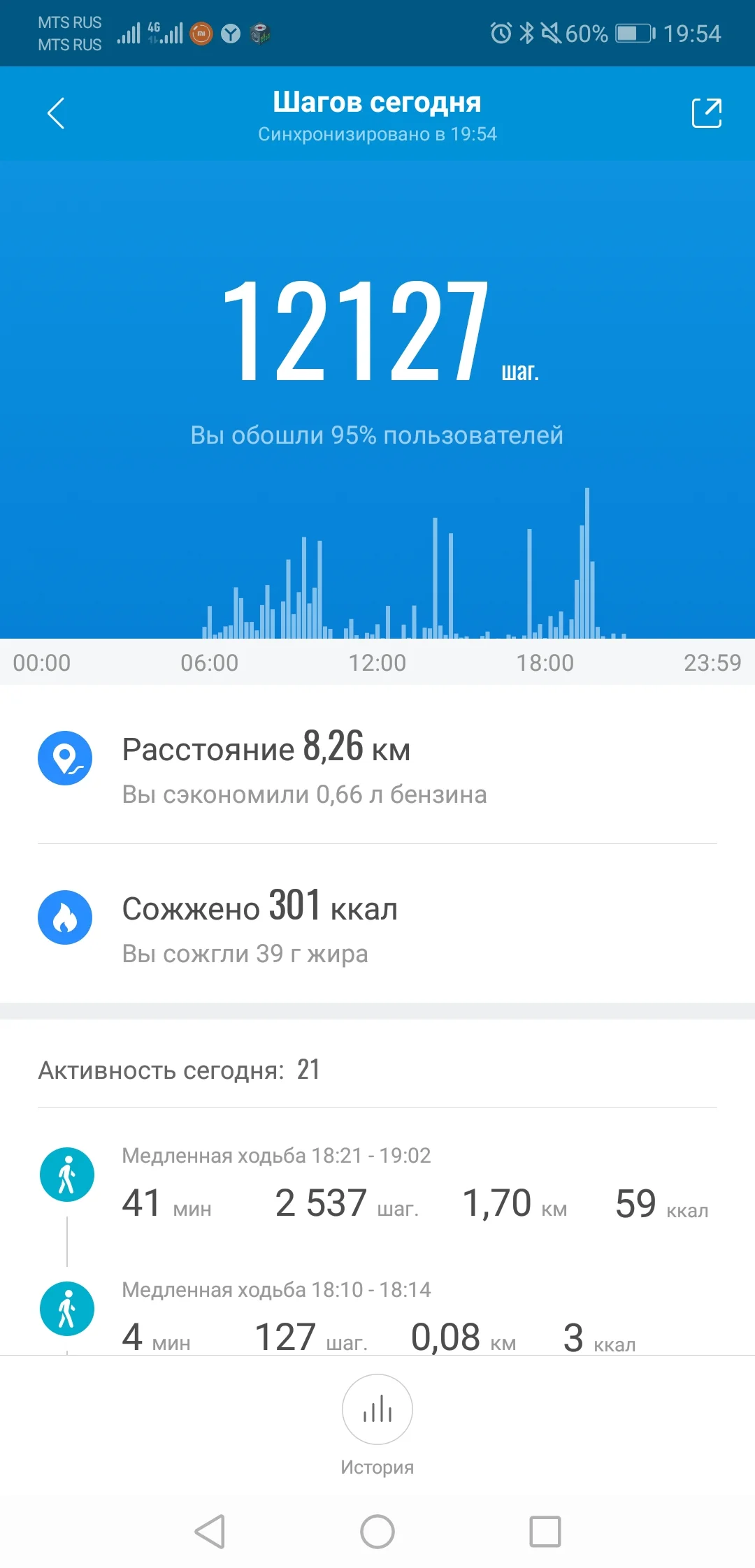Tap the Mi app icon in status bar

pyautogui.click(x=199, y=31)
